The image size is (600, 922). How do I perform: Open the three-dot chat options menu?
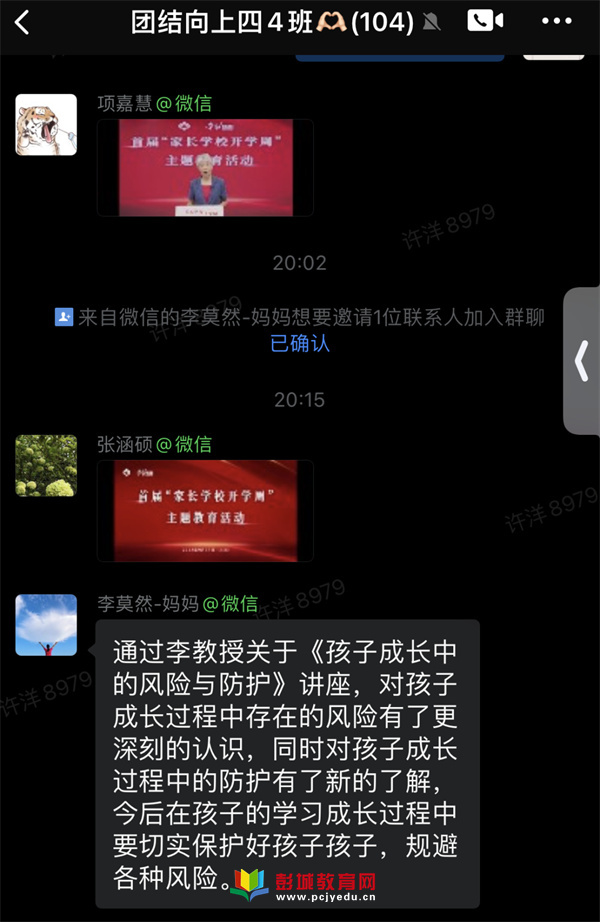coord(556,21)
